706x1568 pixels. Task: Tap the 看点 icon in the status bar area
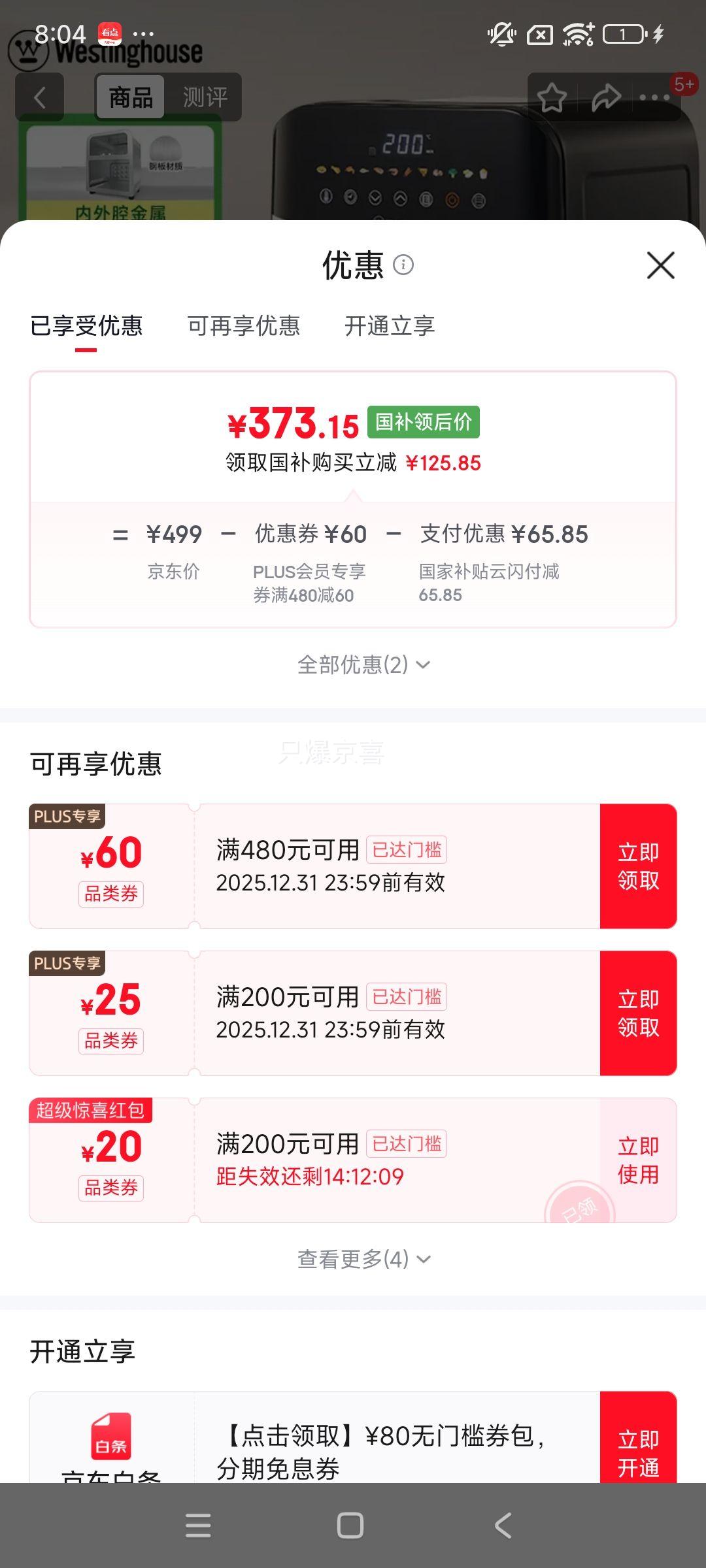[109, 32]
